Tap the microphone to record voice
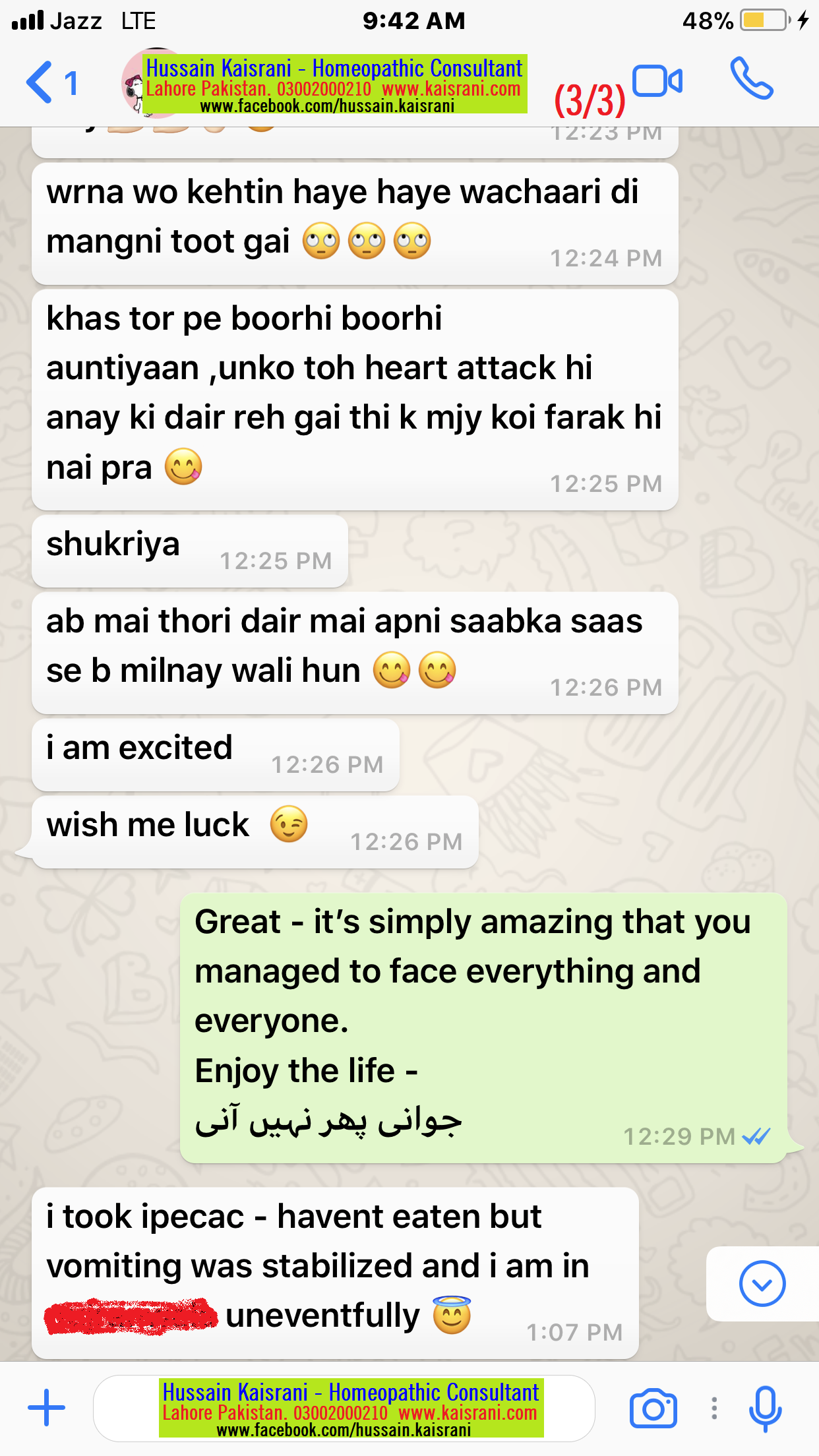The image size is (819, 1456). [x=766, y=1409]
